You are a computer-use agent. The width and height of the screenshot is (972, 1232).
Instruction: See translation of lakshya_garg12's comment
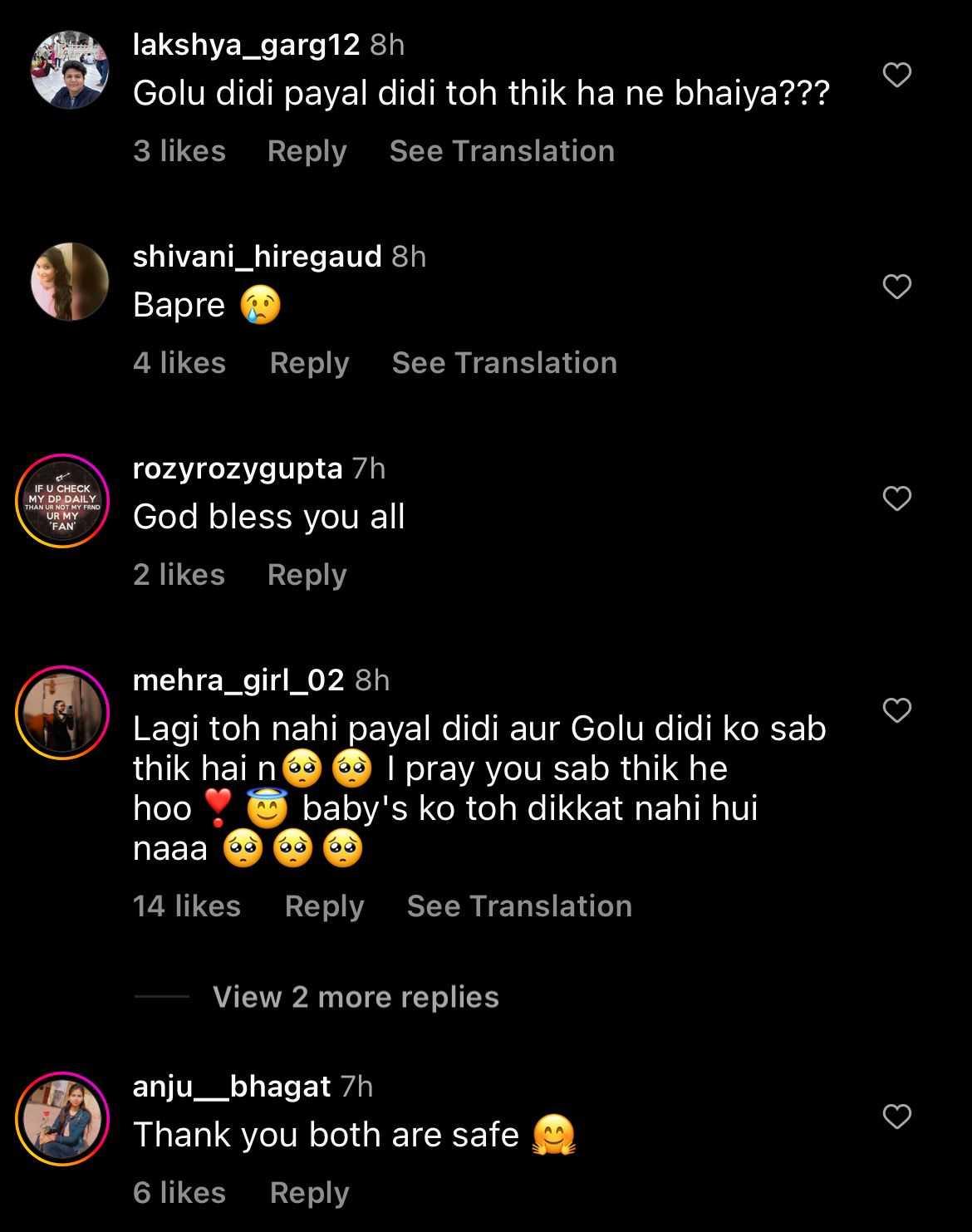tap(502, 151)
